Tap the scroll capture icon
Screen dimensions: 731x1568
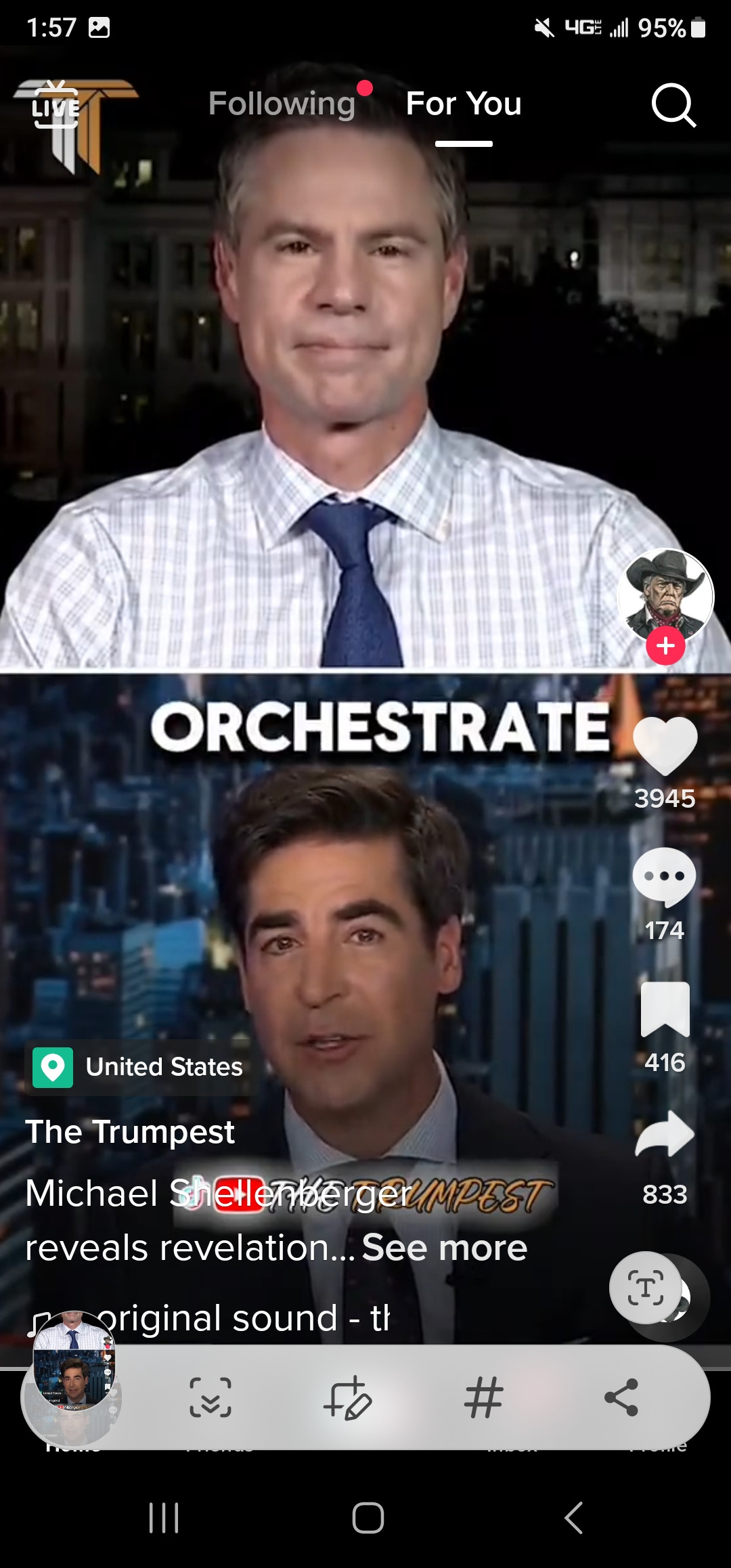(x=211, y=1397)
